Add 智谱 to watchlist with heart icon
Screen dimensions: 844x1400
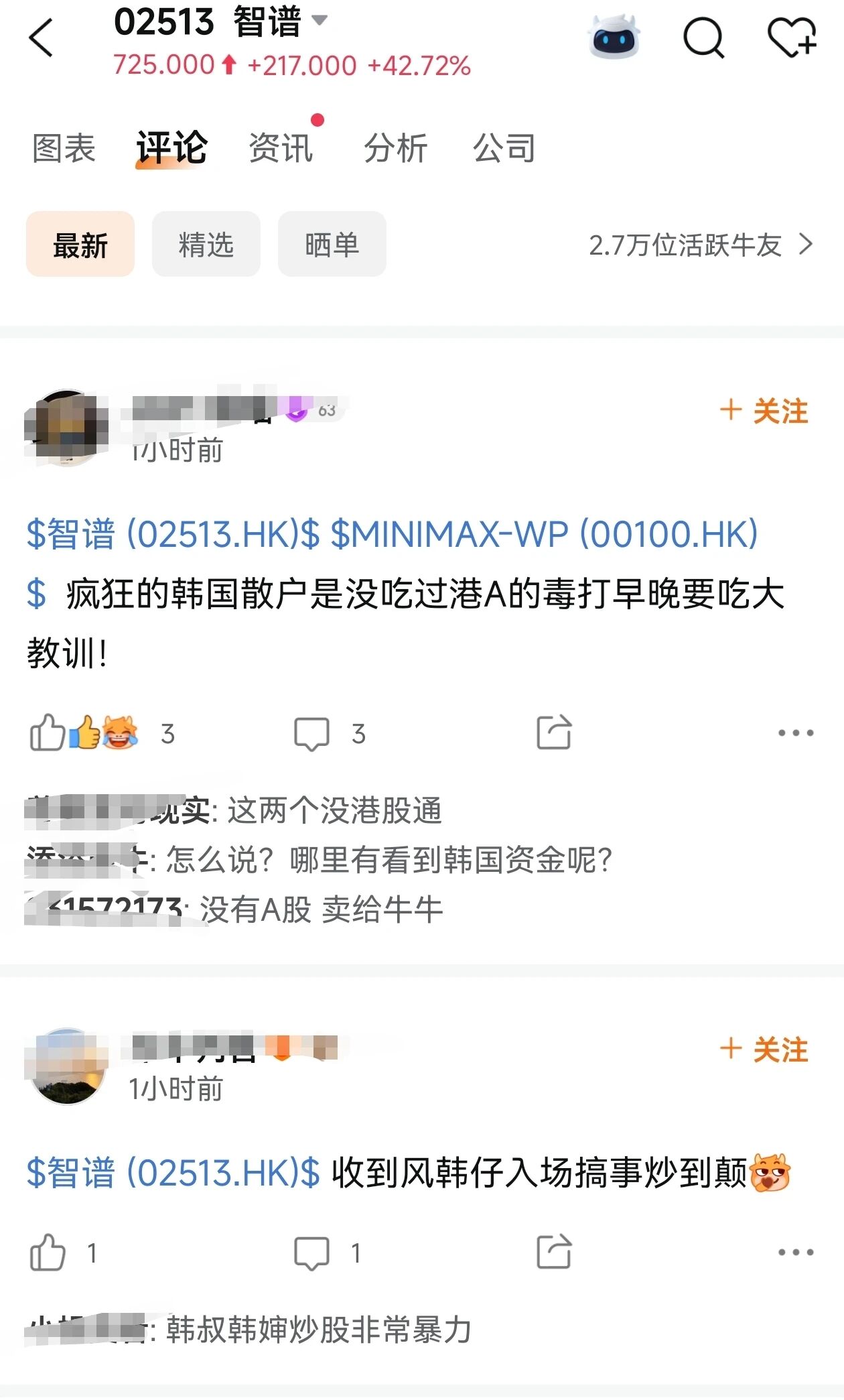[x=792, y=38]
